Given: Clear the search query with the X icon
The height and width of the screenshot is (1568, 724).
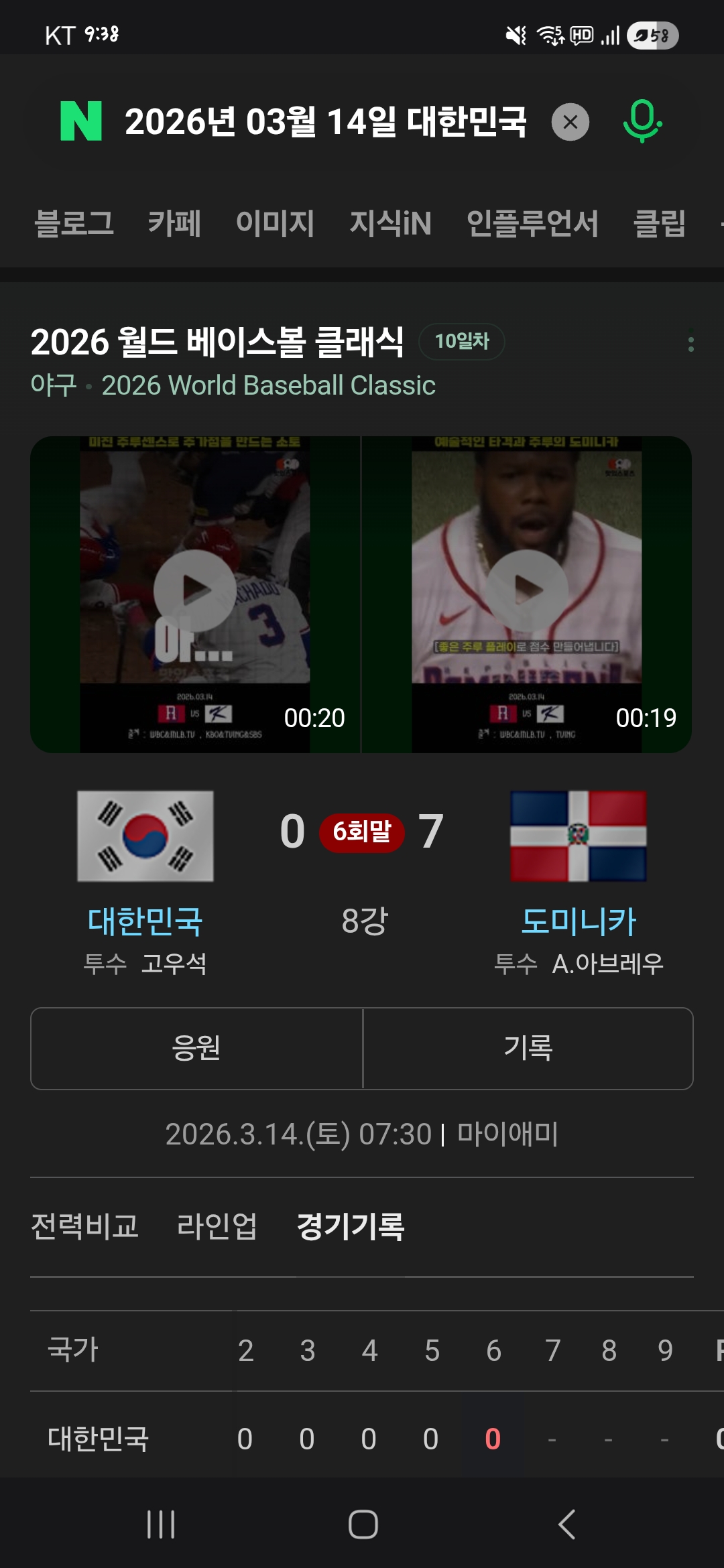Looking at the screenshot, I should (569, 122).
